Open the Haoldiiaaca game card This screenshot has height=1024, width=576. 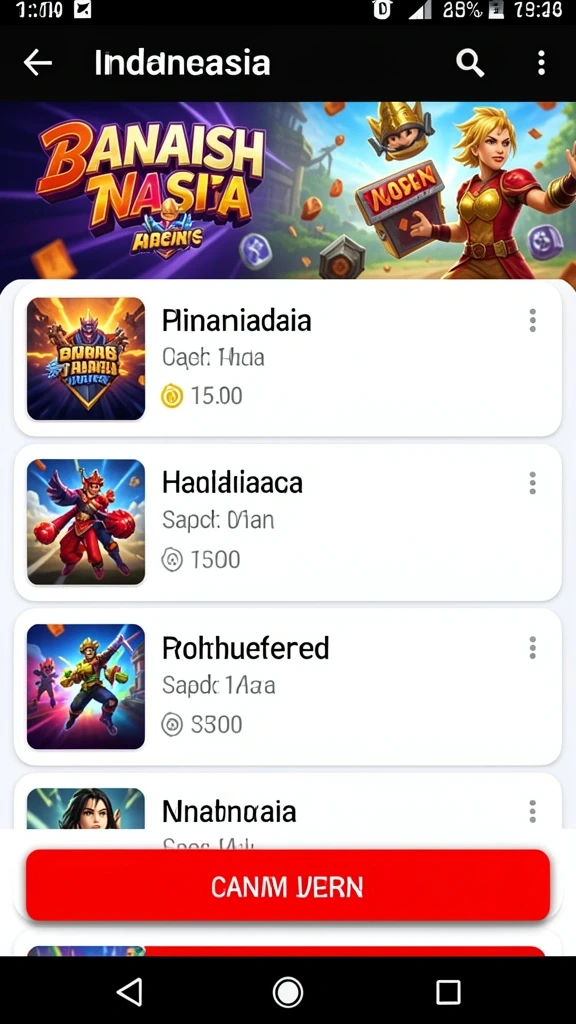tap(287, 522)
